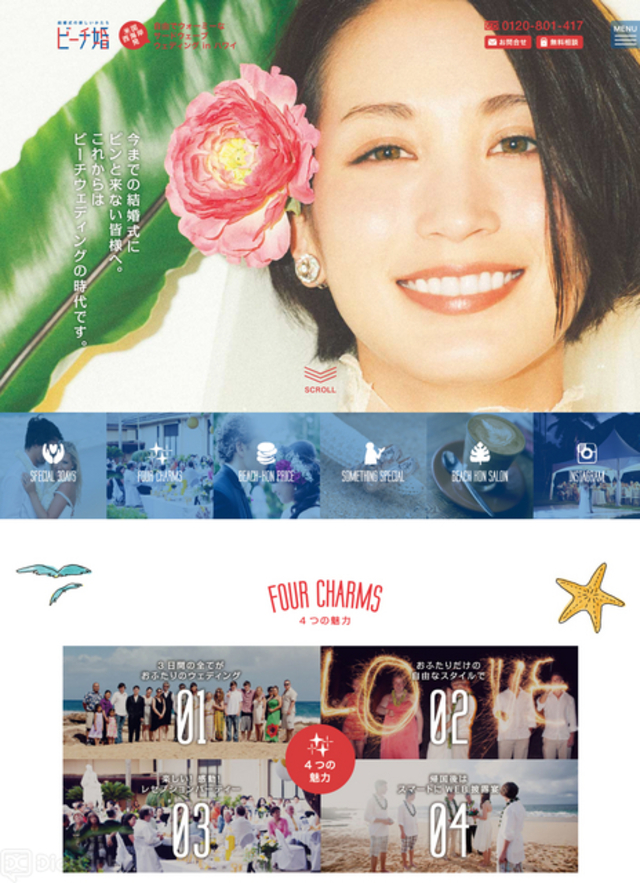
Task: Call the 0120-801-417 phone number
Action: 534,25
